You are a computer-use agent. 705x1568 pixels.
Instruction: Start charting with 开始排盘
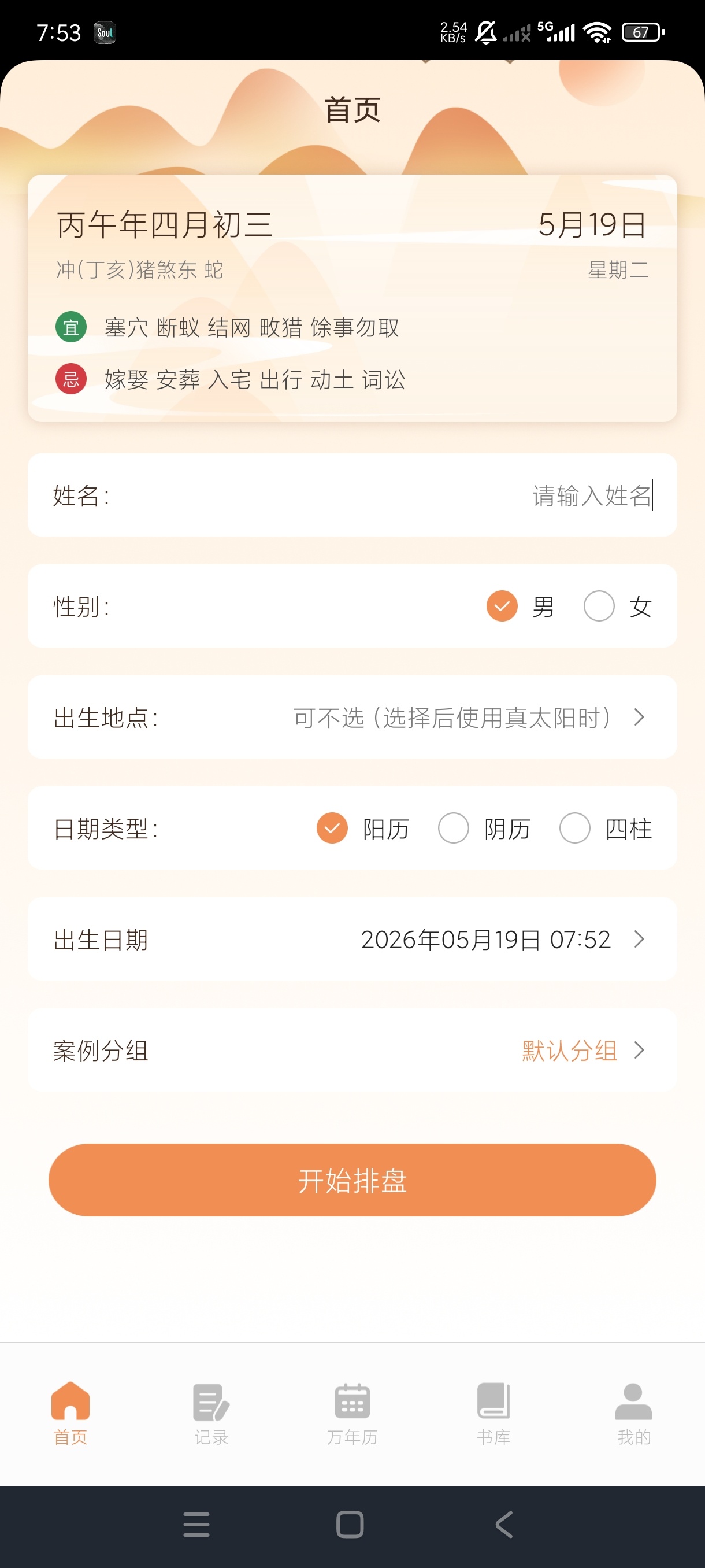click(352, 1179)
